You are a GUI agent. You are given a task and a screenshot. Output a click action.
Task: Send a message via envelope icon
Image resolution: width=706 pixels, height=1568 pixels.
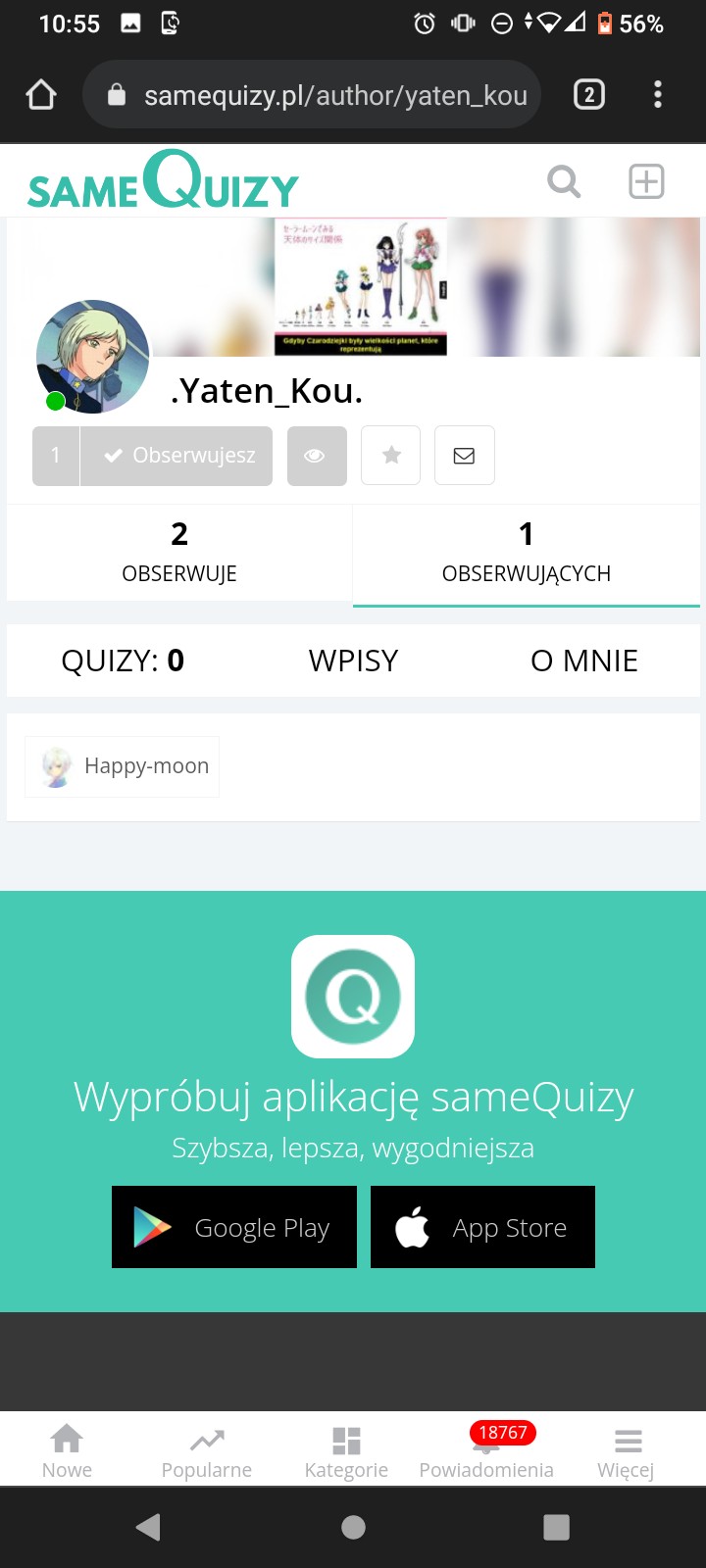[465, 456]
